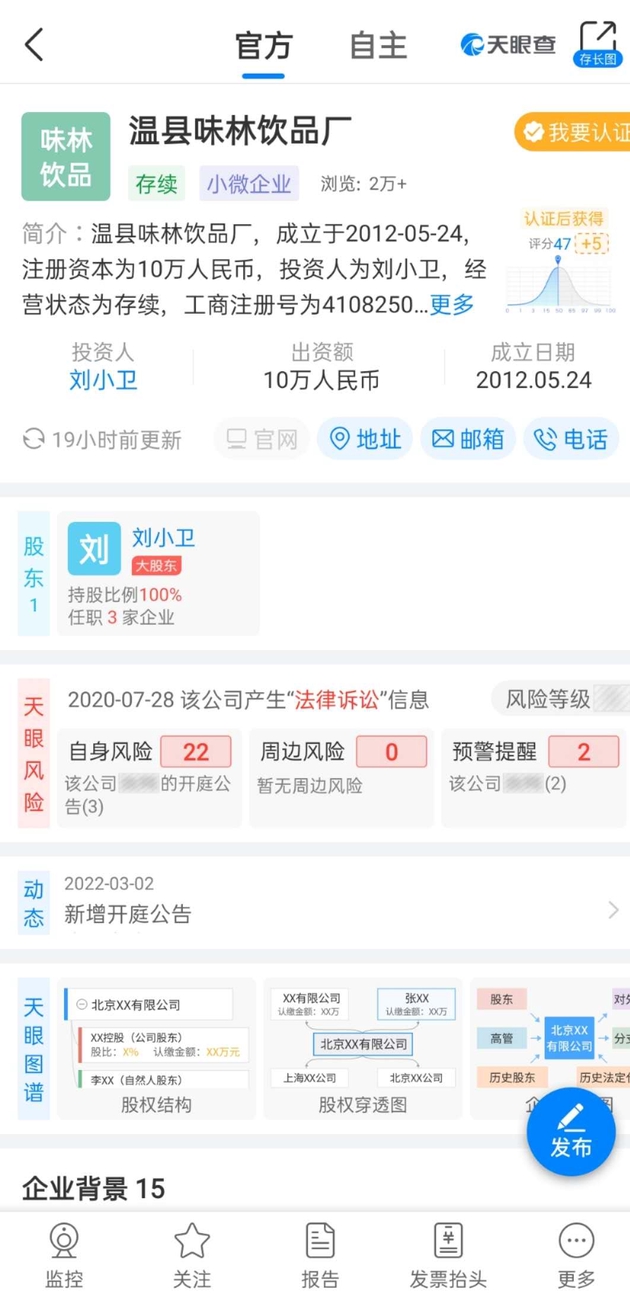
Task: Go back using the top-left arrow
Action: click(x=34, y=44)
